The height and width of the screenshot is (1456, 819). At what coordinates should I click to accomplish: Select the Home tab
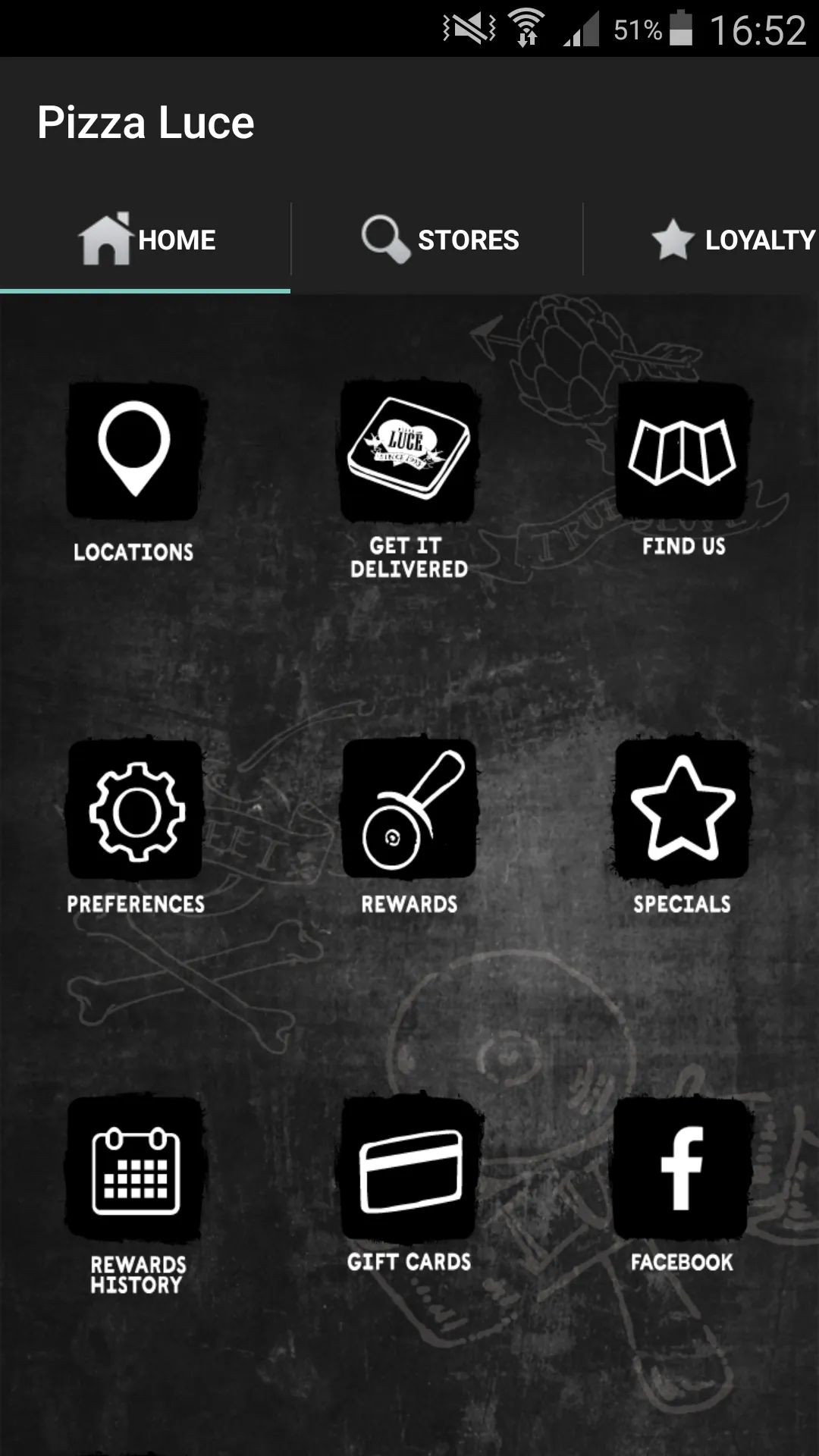pos(146,240)
